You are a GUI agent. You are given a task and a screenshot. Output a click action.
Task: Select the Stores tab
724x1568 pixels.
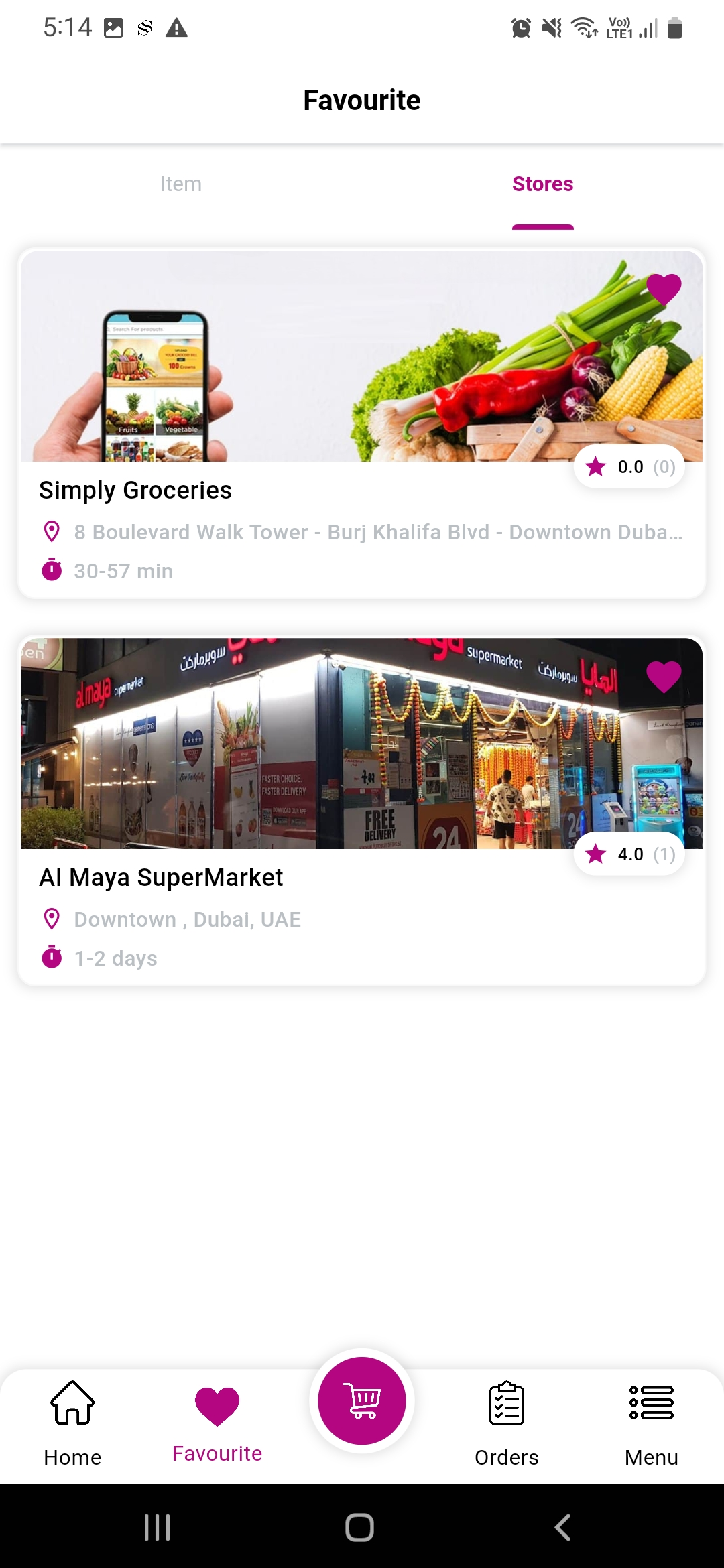(x=543, y=184)
